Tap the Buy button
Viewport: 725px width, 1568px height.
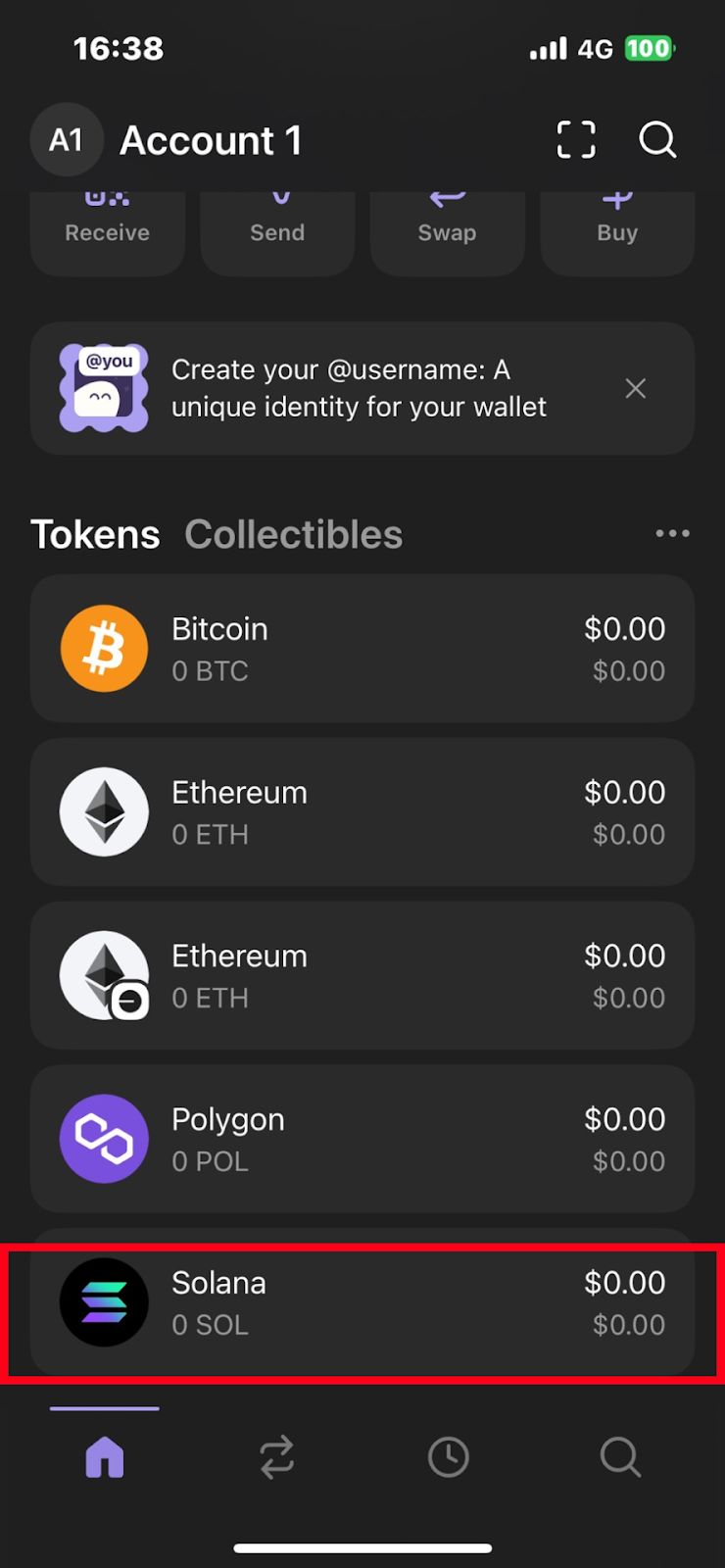click(617, 234)
